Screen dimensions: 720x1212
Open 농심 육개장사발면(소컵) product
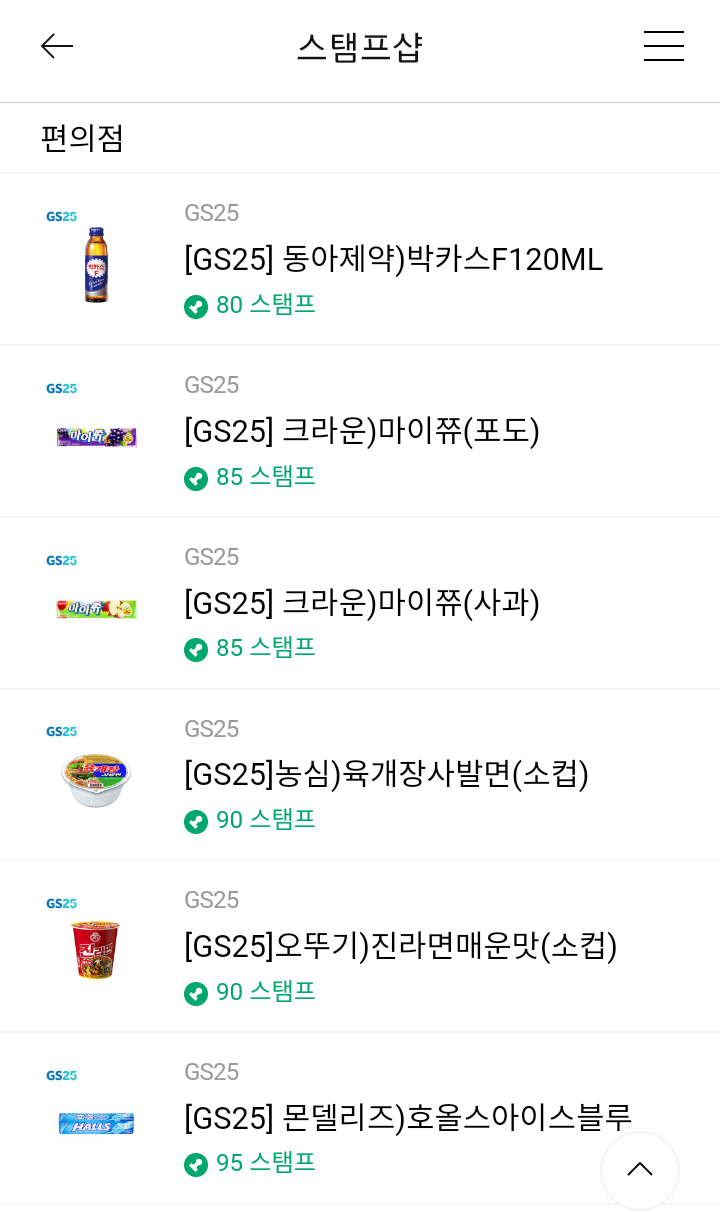(386, 775)
